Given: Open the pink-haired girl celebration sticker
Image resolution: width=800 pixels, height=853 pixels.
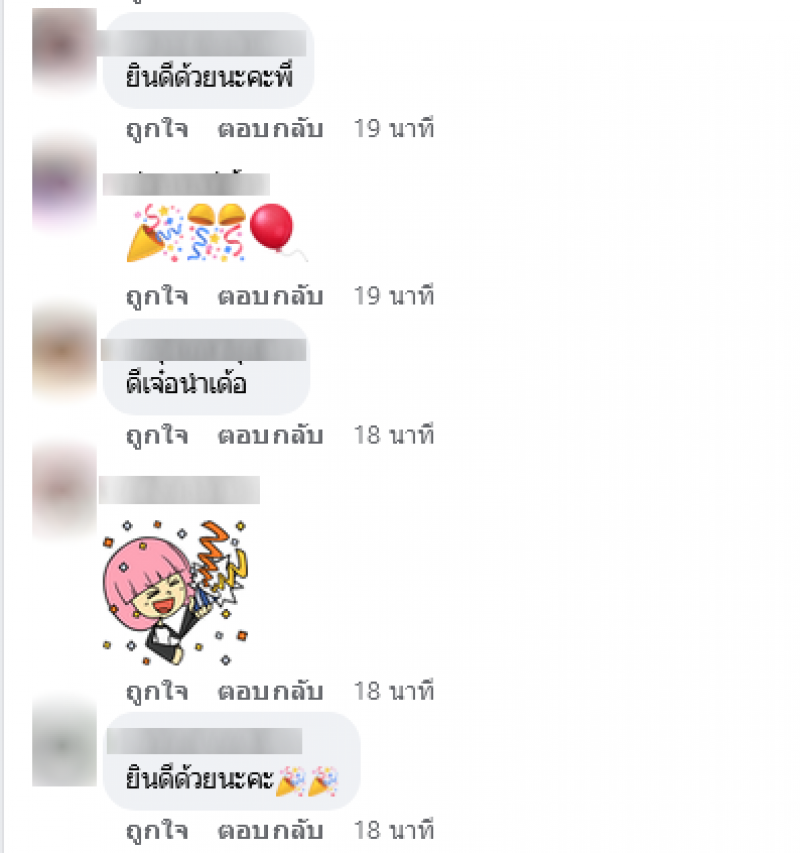Looking at the screenshot, I should (x=176, y=592).
